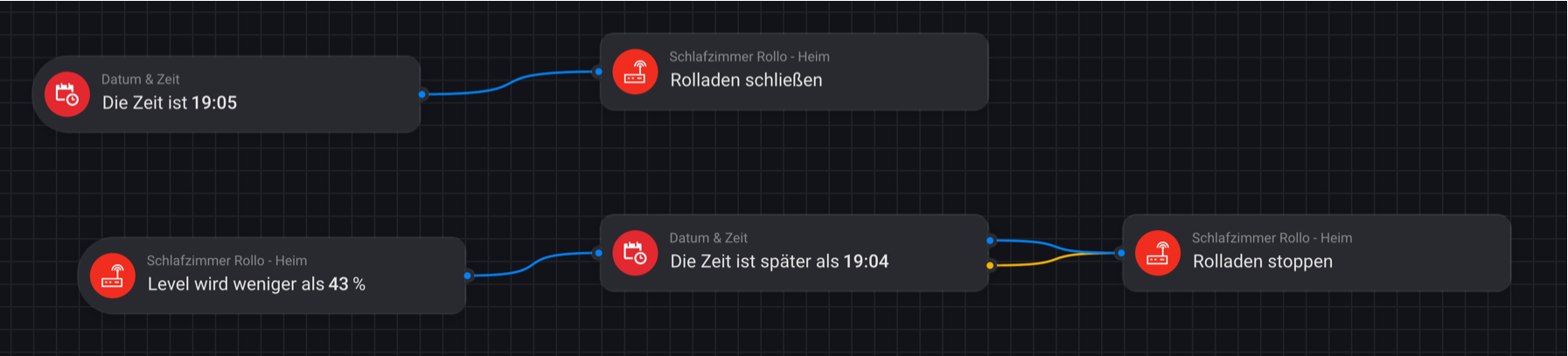Viewport: 1568px width, 356px height.
Task: Select the 'Rolladen stoppen' action card
Action: [1316, 253]
